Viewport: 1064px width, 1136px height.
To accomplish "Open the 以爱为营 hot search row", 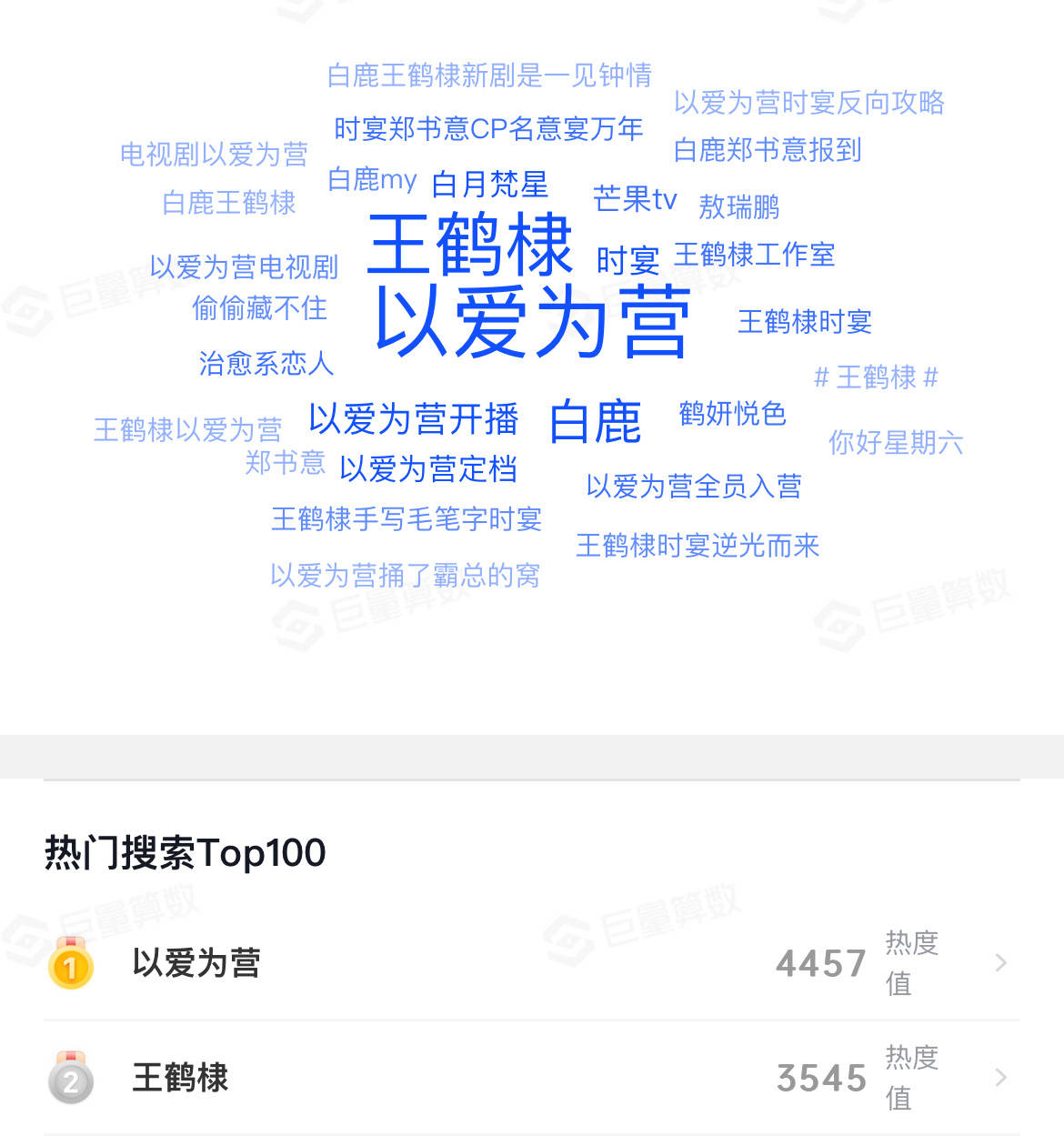I will 531,963.
